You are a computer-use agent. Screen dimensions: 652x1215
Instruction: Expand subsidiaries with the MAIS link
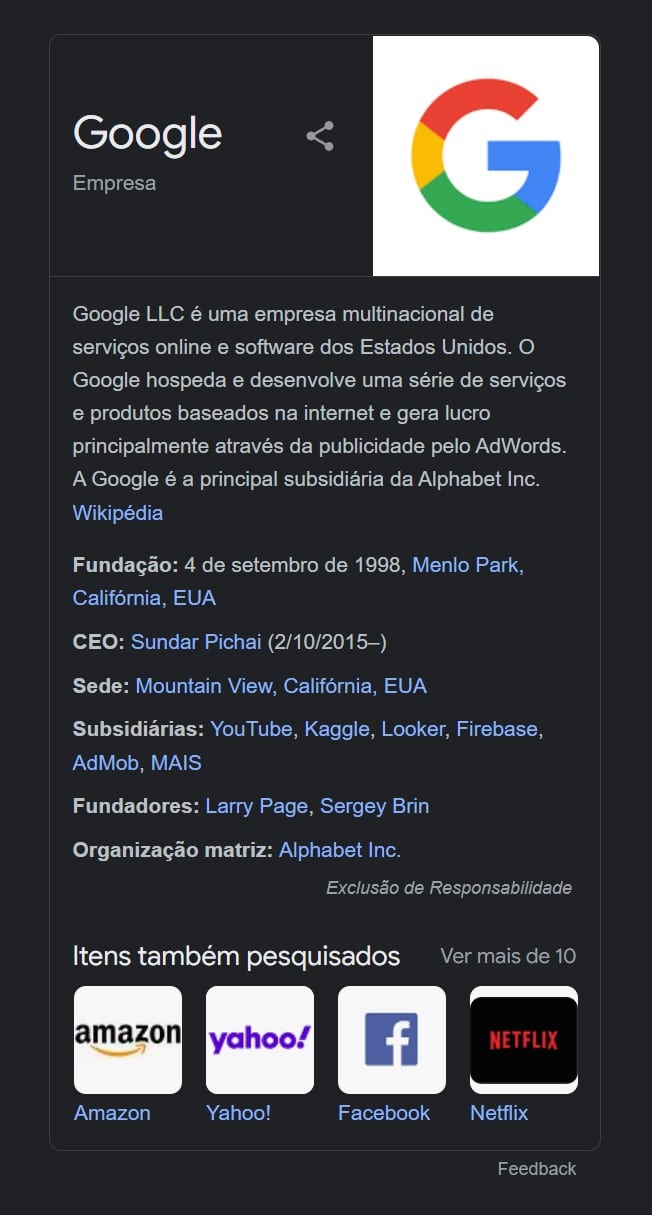pos(176,763)
